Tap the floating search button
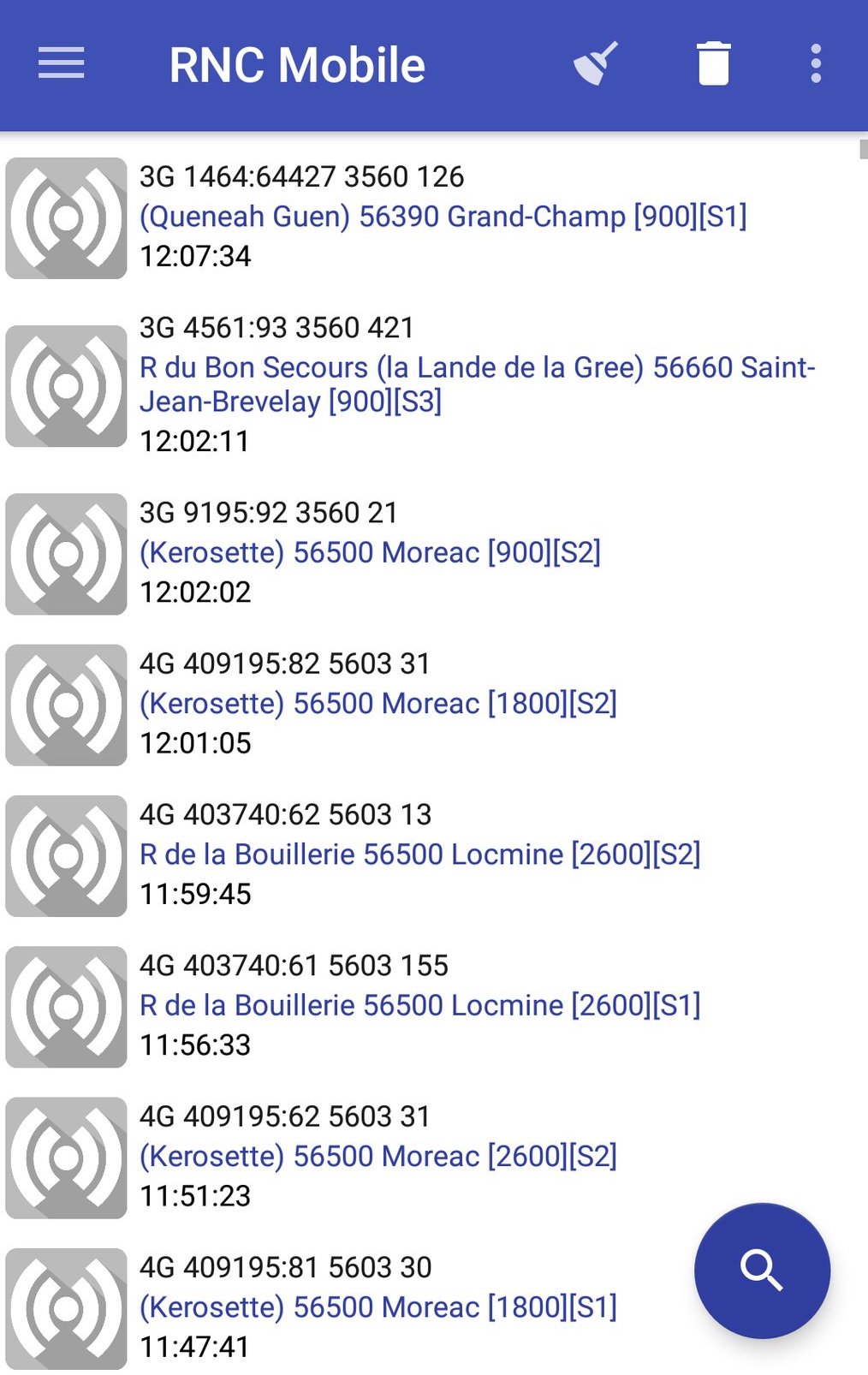The height and width of the screenshot is (1375, 868). [x=762, y=1270]
